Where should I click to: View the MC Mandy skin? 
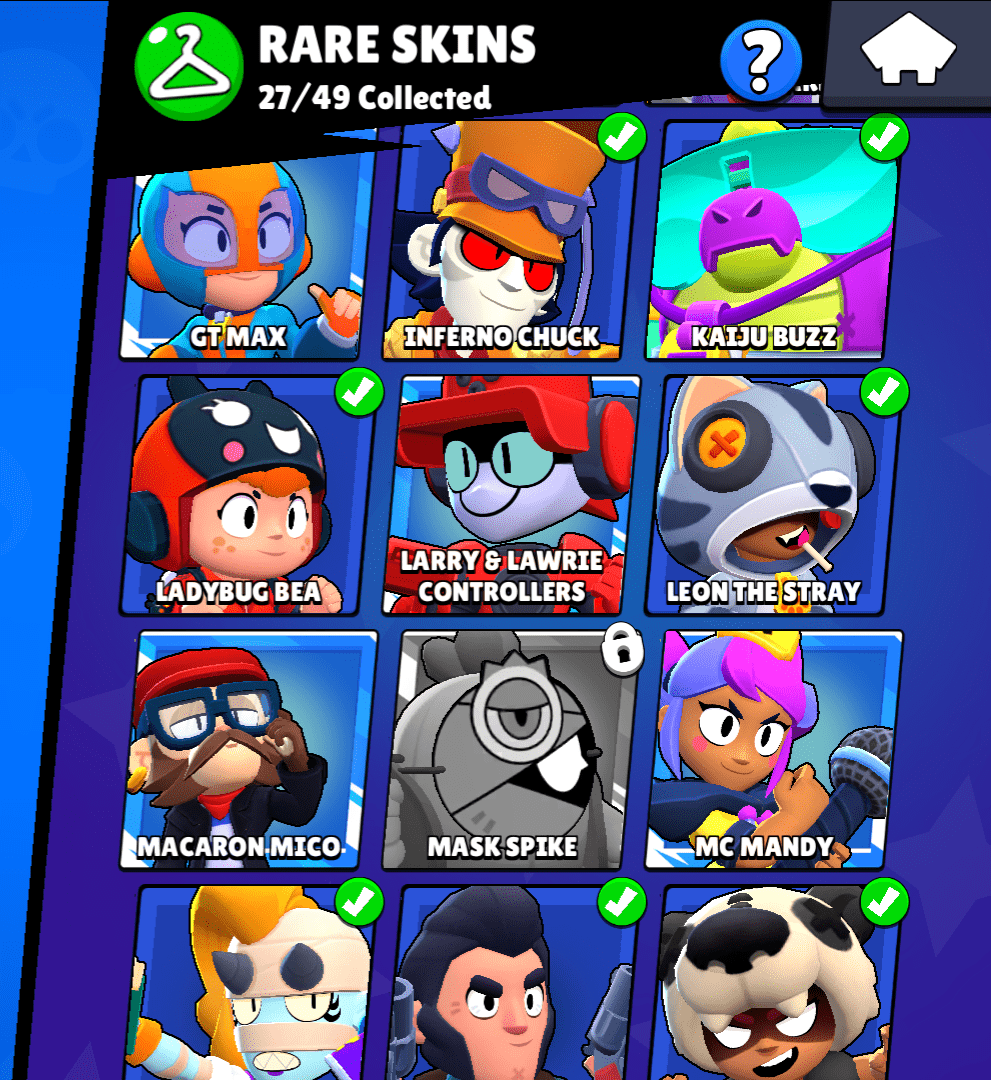click(774, 750)
